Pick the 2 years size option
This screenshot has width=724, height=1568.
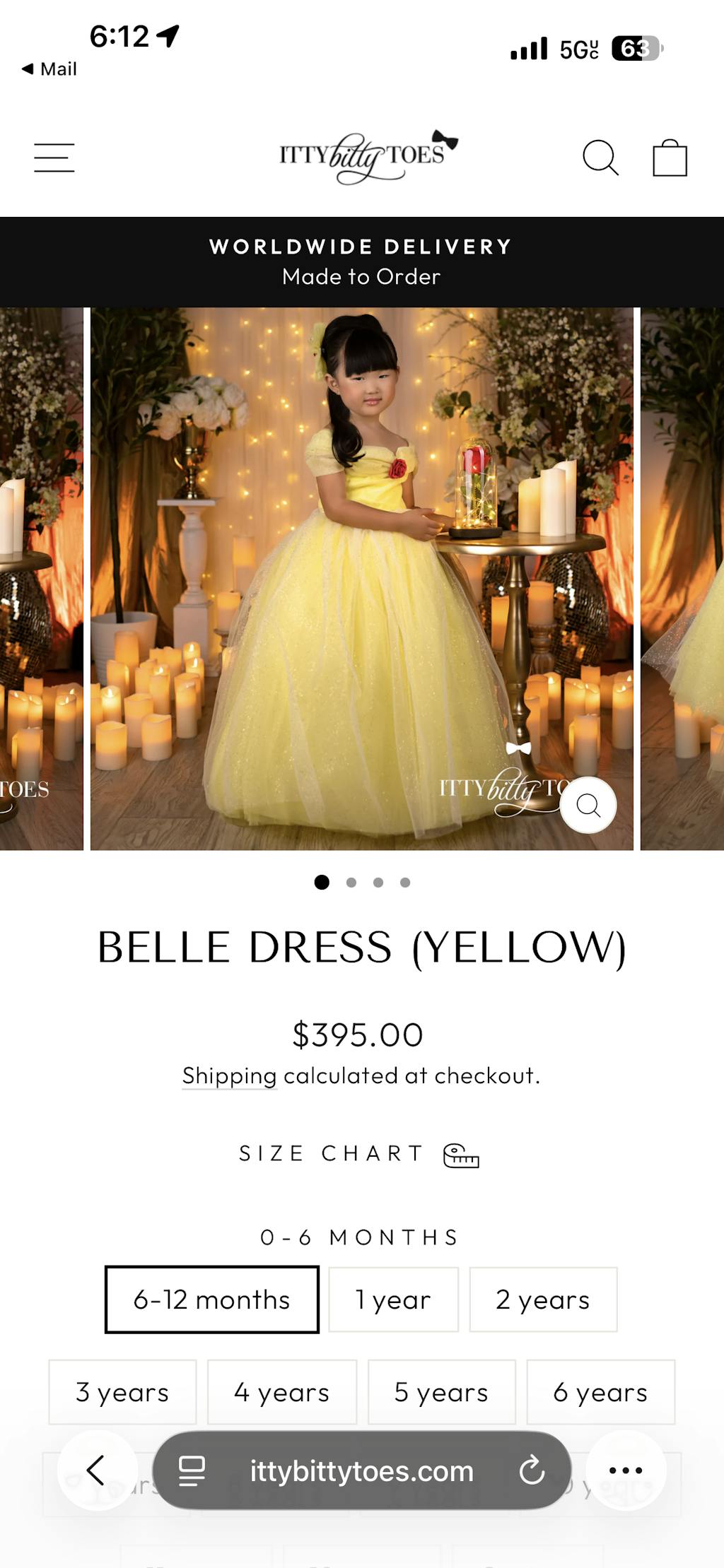543,1299
